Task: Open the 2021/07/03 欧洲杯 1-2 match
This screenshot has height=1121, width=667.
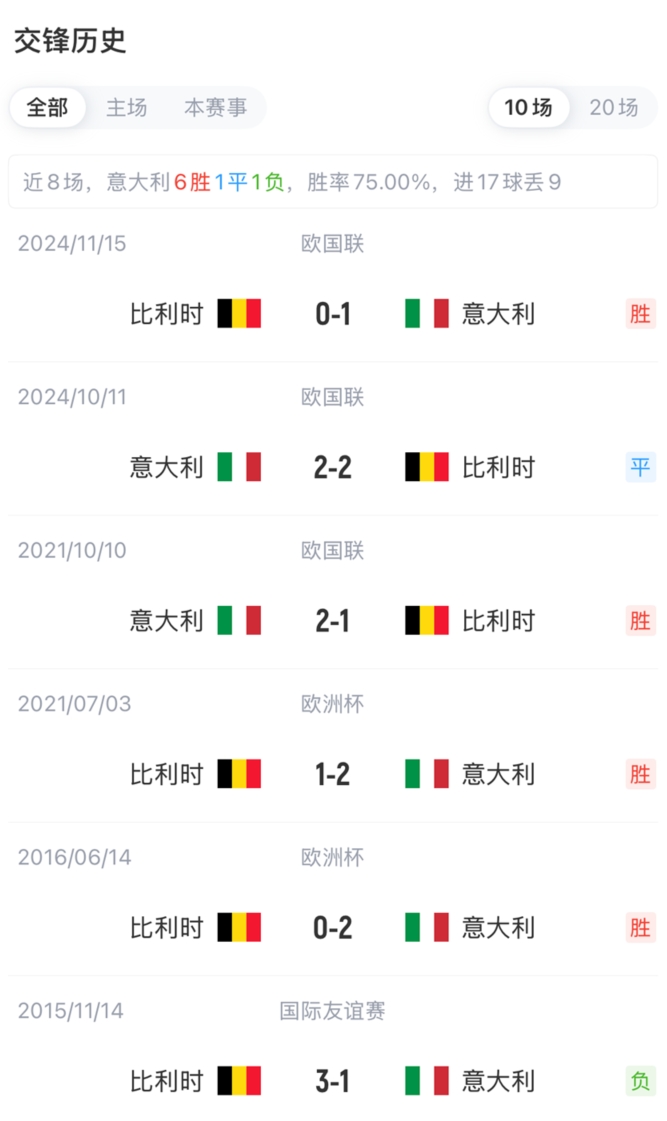Action: tap(333, 746)
